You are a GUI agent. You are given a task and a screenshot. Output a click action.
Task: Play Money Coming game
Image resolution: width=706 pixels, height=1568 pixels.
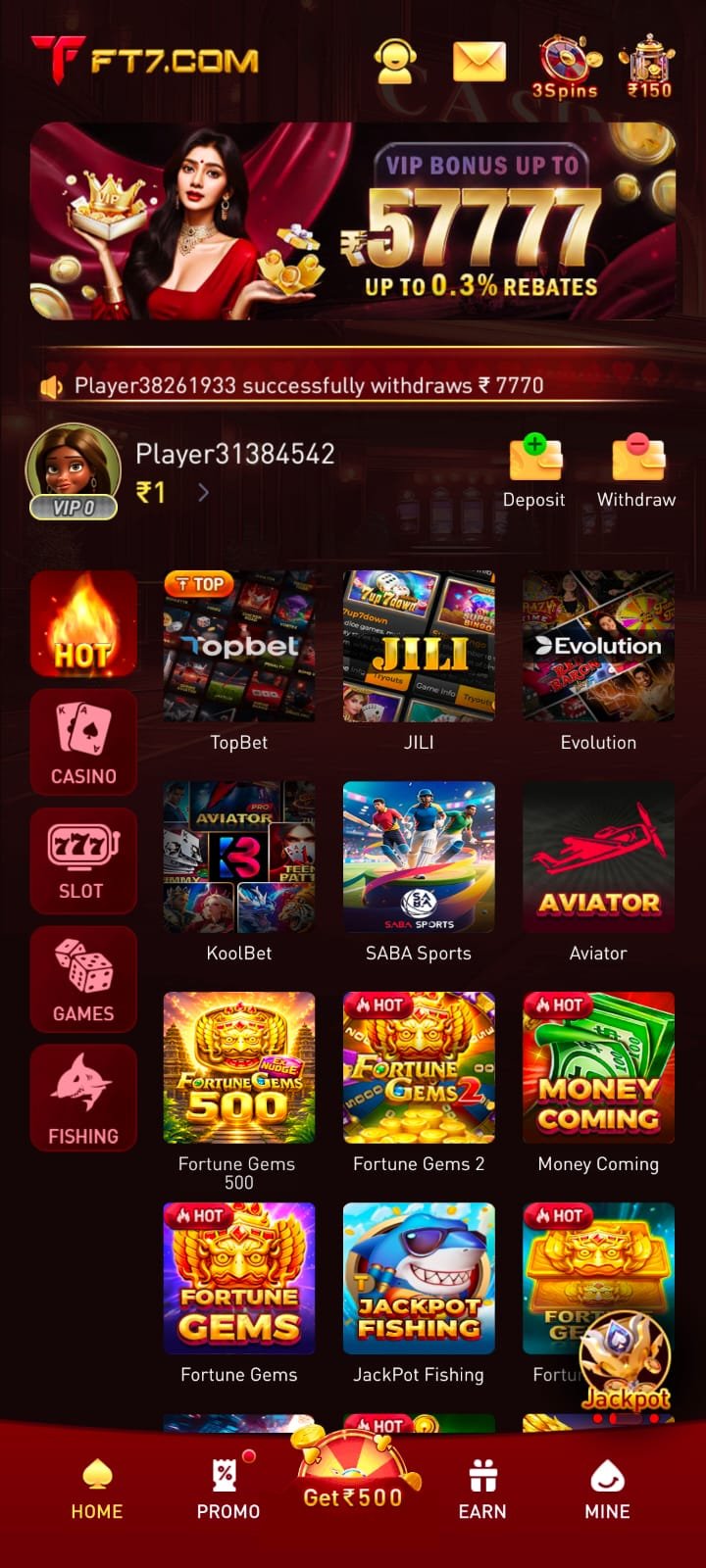(x=598, y=1083)
